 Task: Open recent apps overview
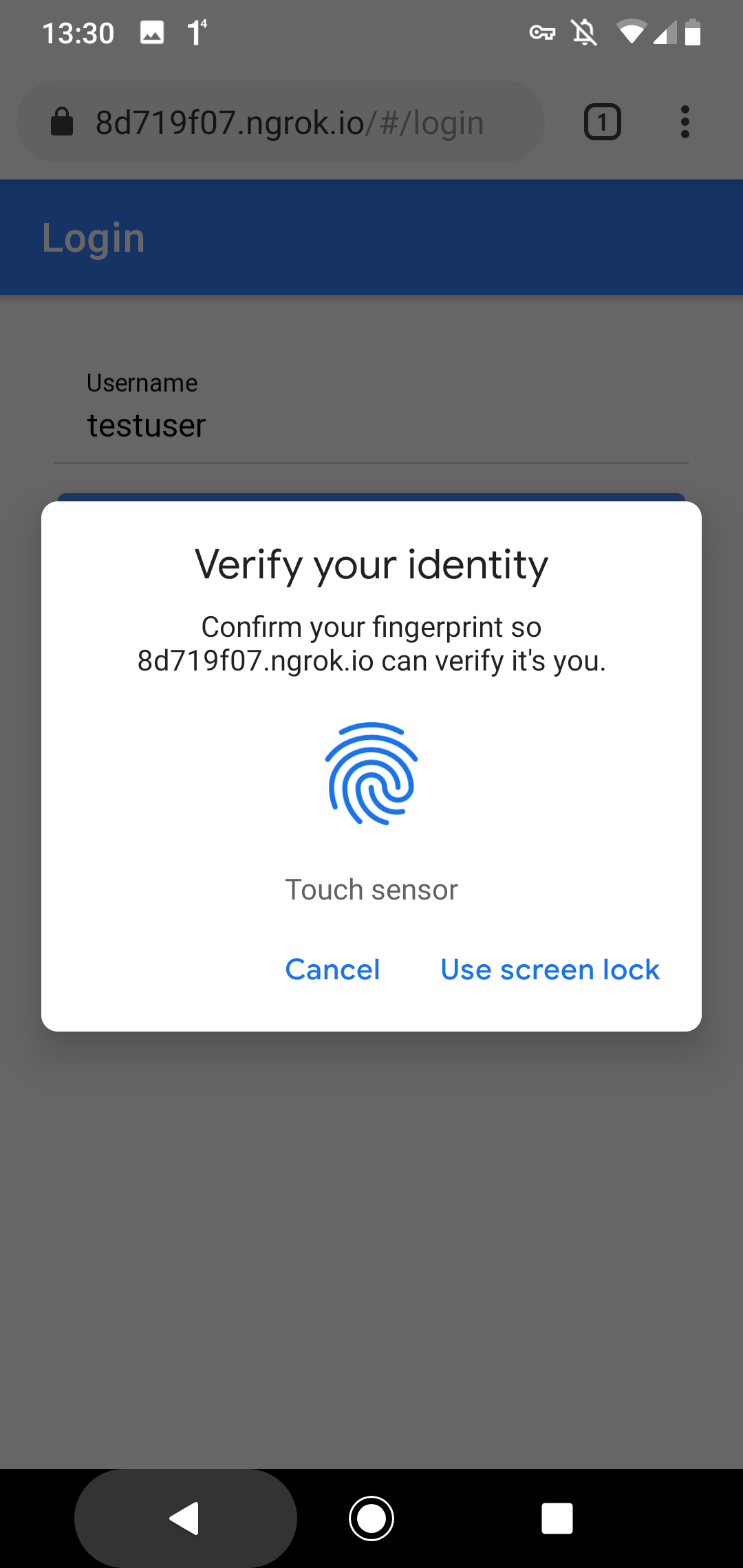tap(557, 1518)
